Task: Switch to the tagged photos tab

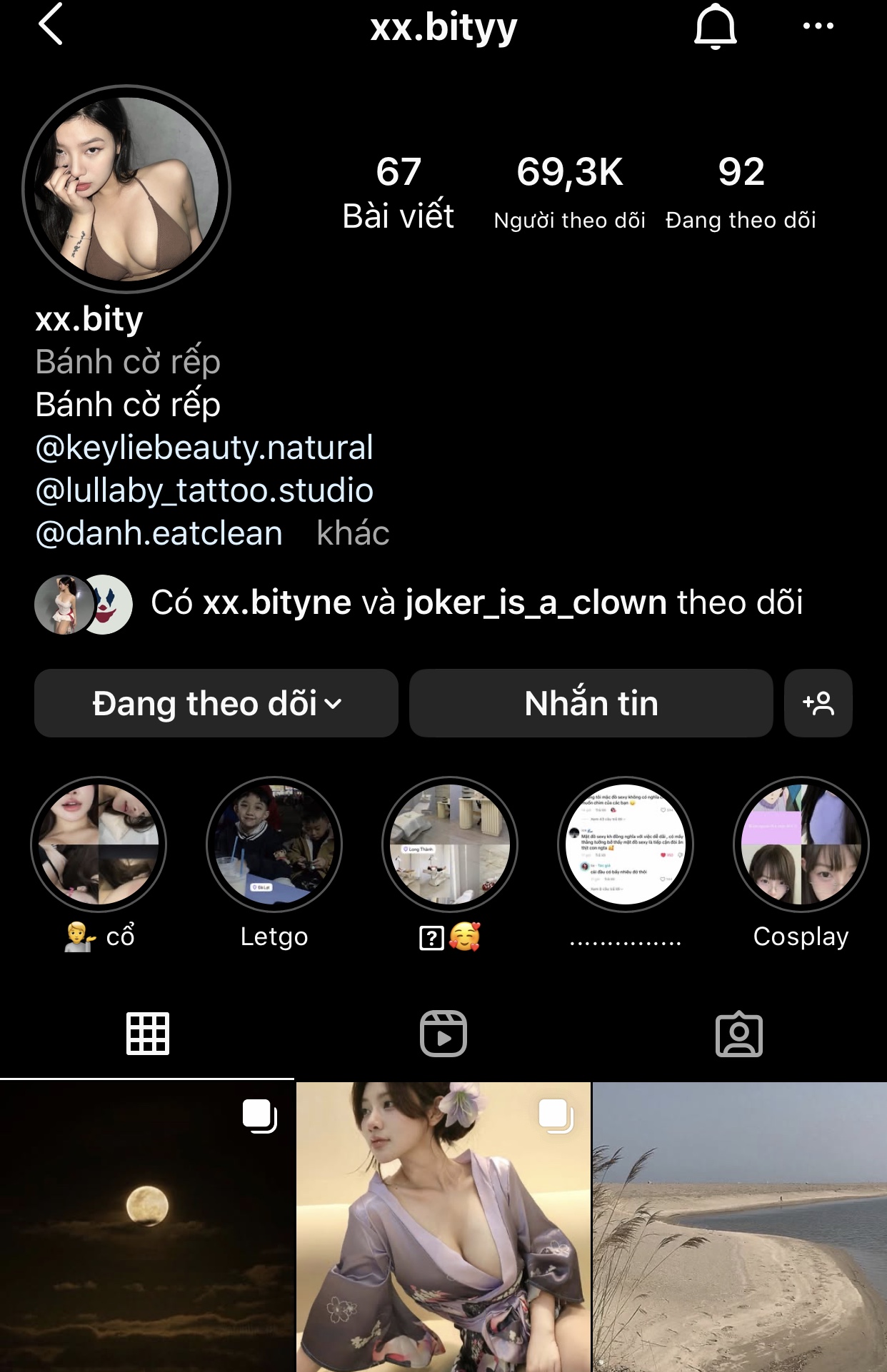Action: pos(739,1034)
